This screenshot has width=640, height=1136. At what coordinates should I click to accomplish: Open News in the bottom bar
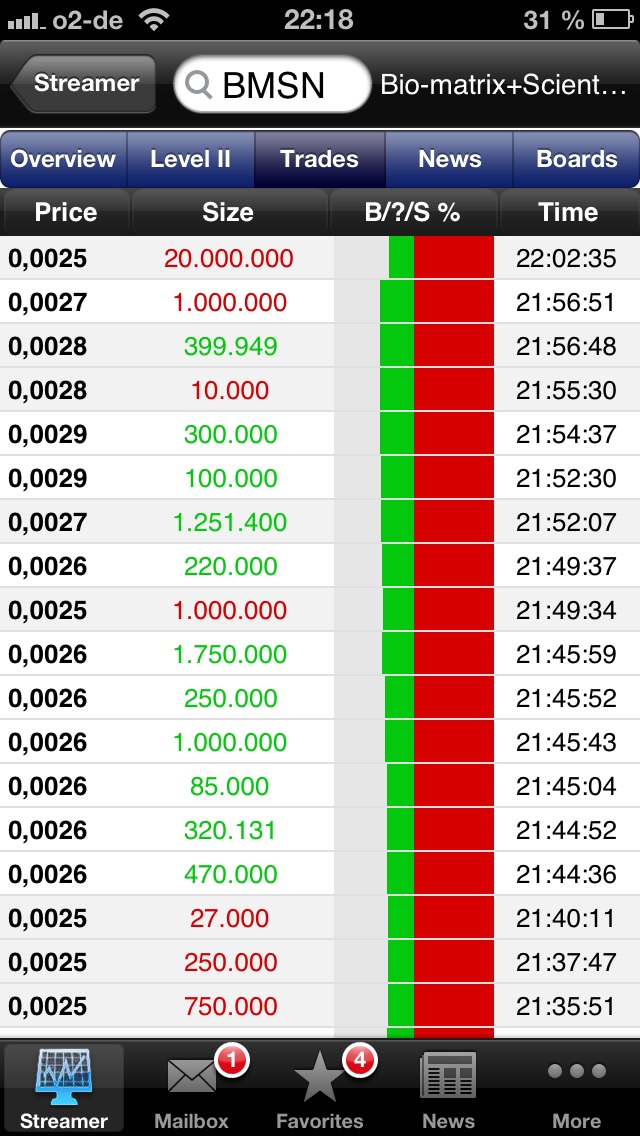pyautogui.click(x=448, y=1089)
